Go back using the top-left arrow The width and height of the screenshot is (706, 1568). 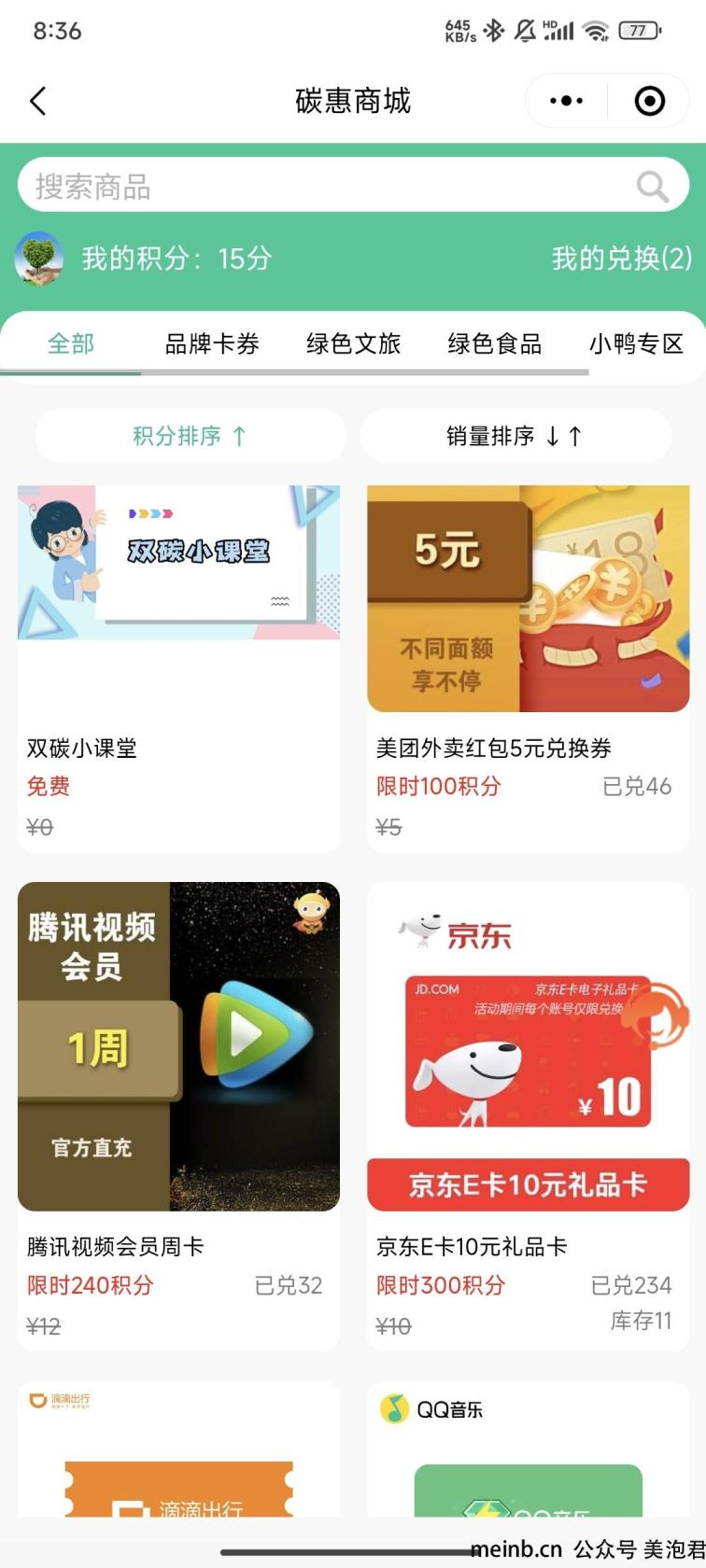pos(38,101)
